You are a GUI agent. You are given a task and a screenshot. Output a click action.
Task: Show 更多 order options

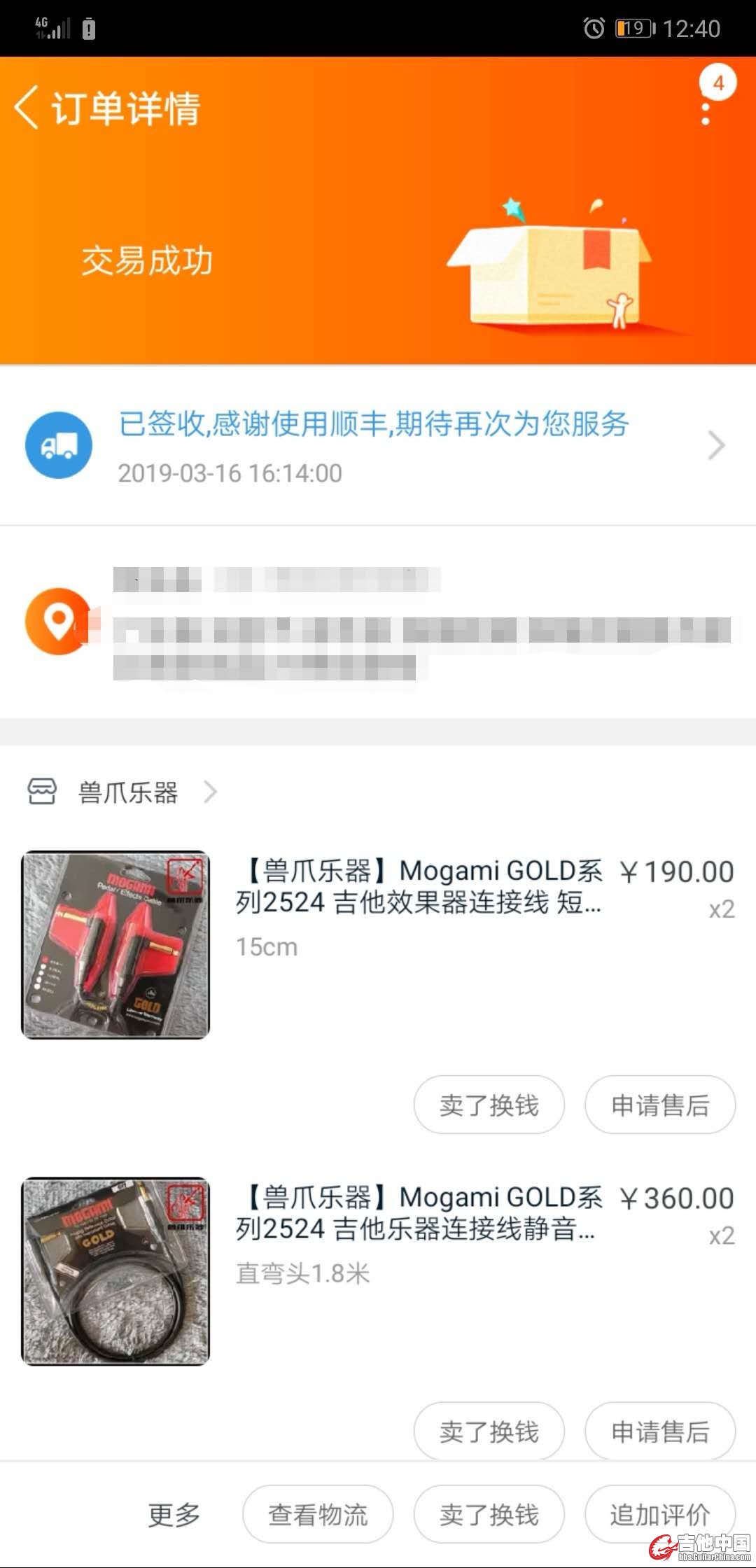tap(174, 1515)
